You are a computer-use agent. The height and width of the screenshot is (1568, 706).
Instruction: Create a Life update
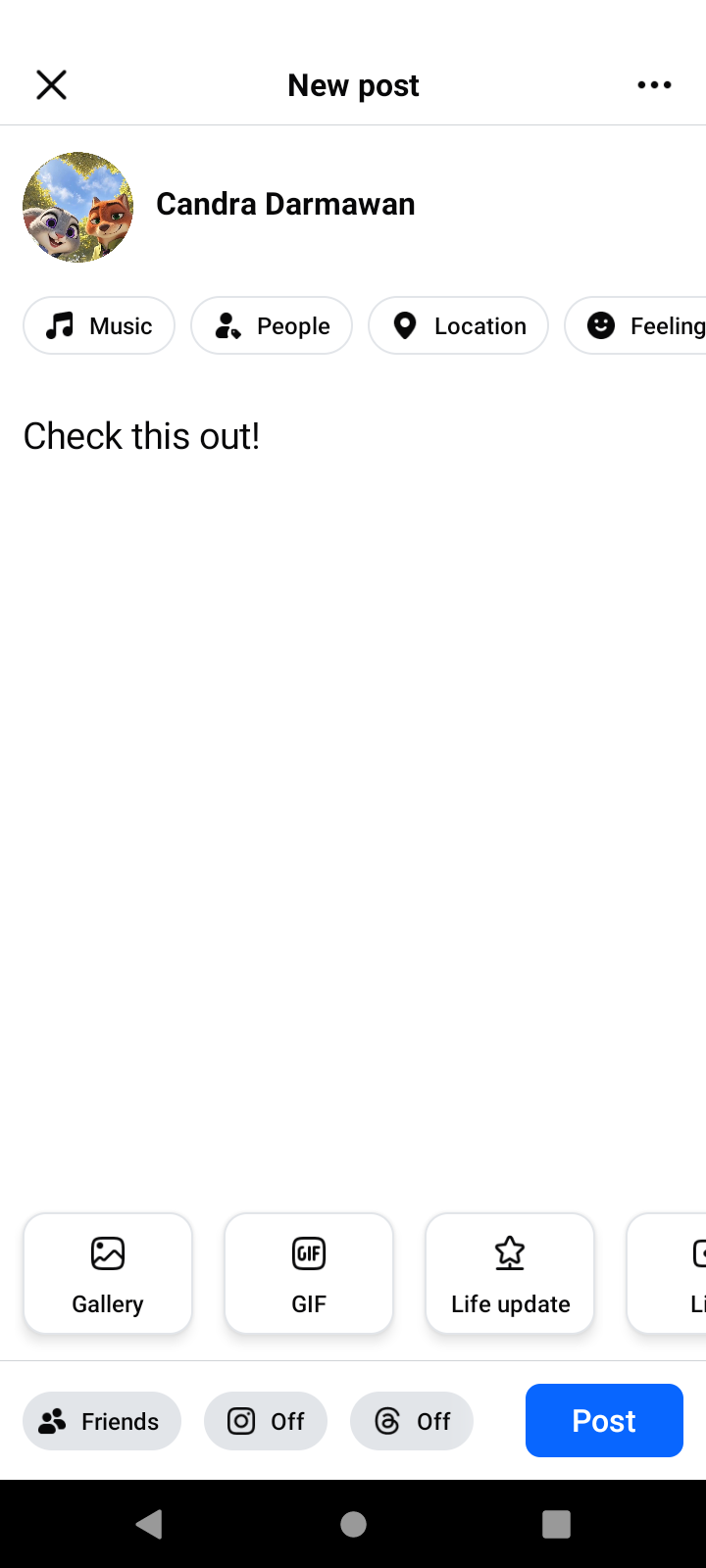tap(510, 1274)
